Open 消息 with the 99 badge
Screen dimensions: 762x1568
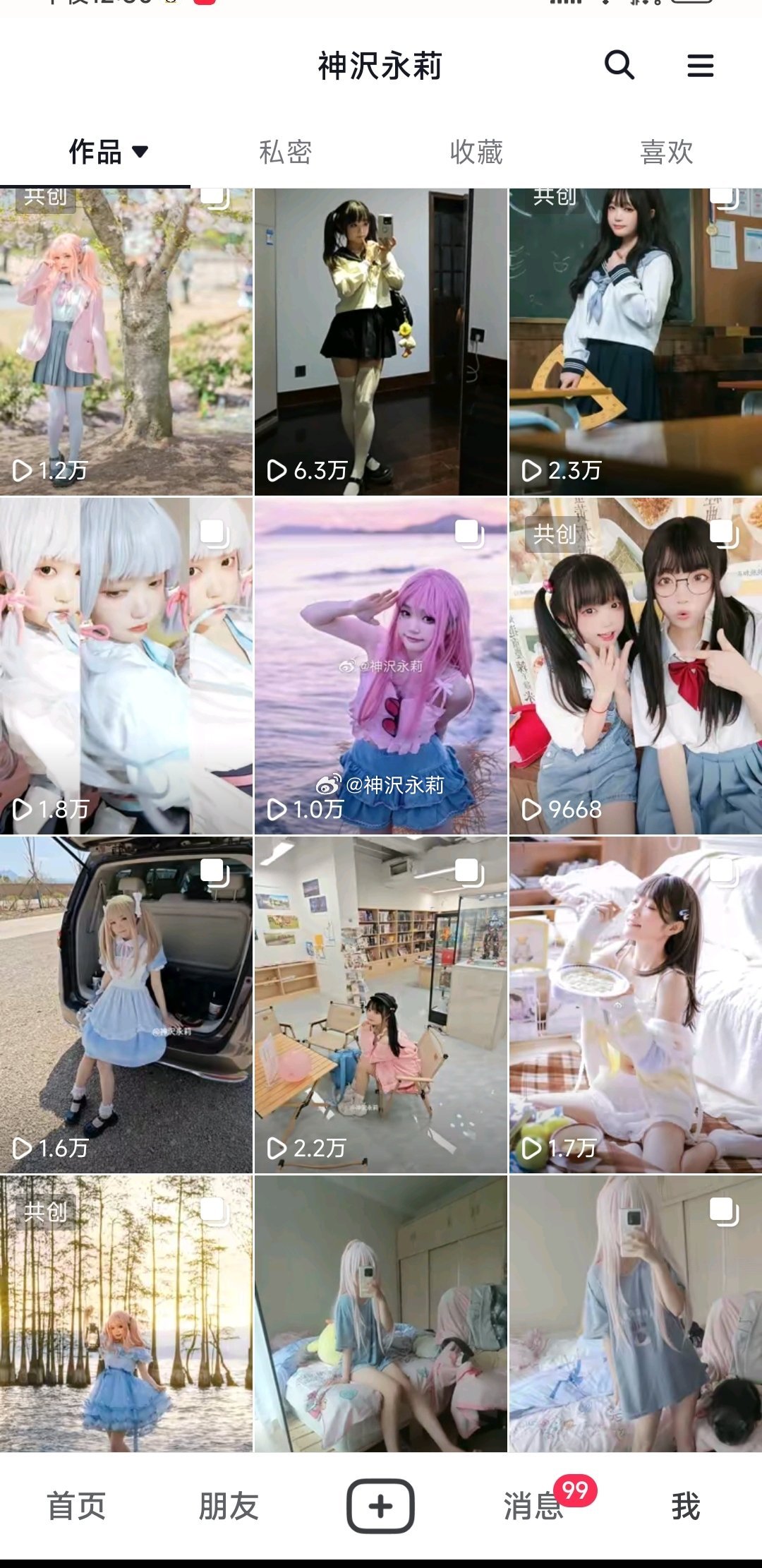coord(533,1506)
